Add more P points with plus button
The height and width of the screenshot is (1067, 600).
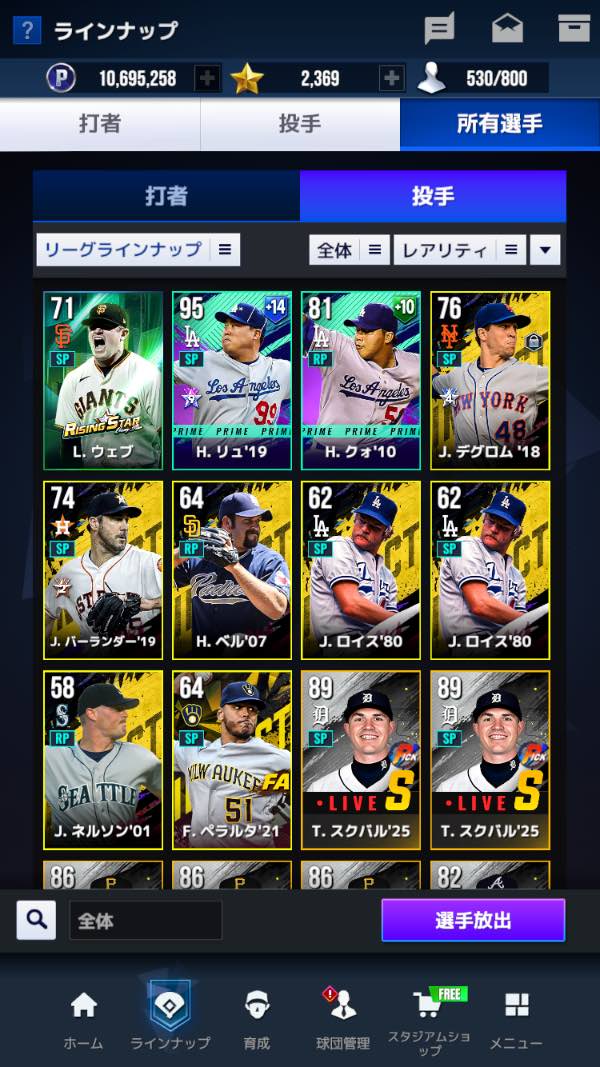click(x=207, y=79)
